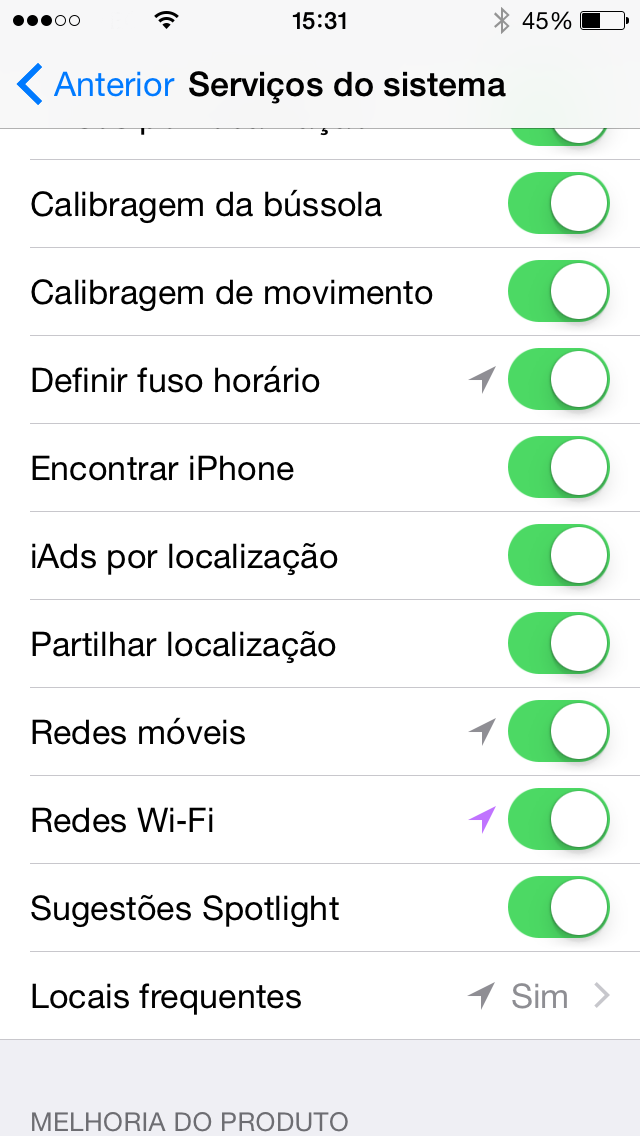Screen dimensions: 640x1136
Task: Turn off Definir fuso horário
Action: pos(558,381)
